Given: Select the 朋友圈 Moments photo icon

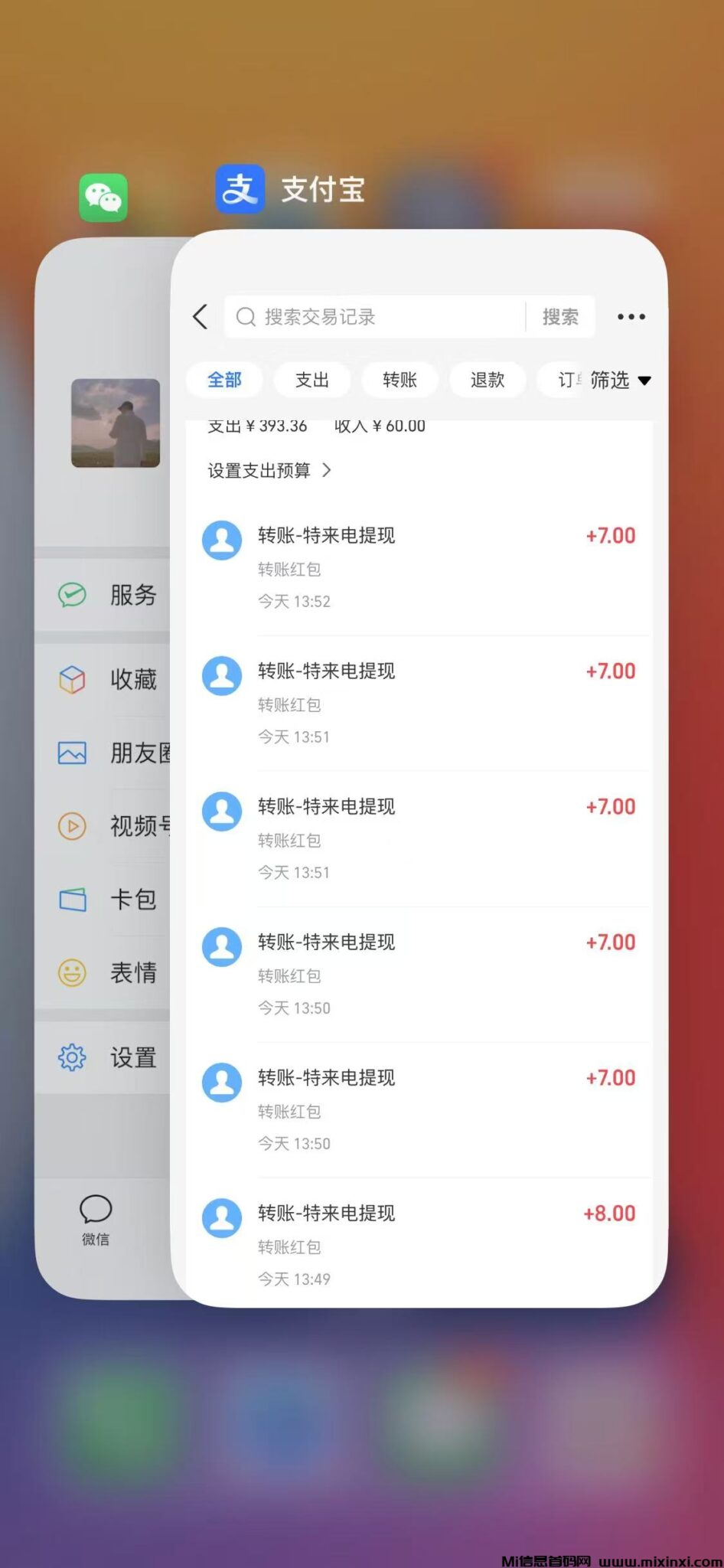Looking at the screenshot, I should point(70,753).
